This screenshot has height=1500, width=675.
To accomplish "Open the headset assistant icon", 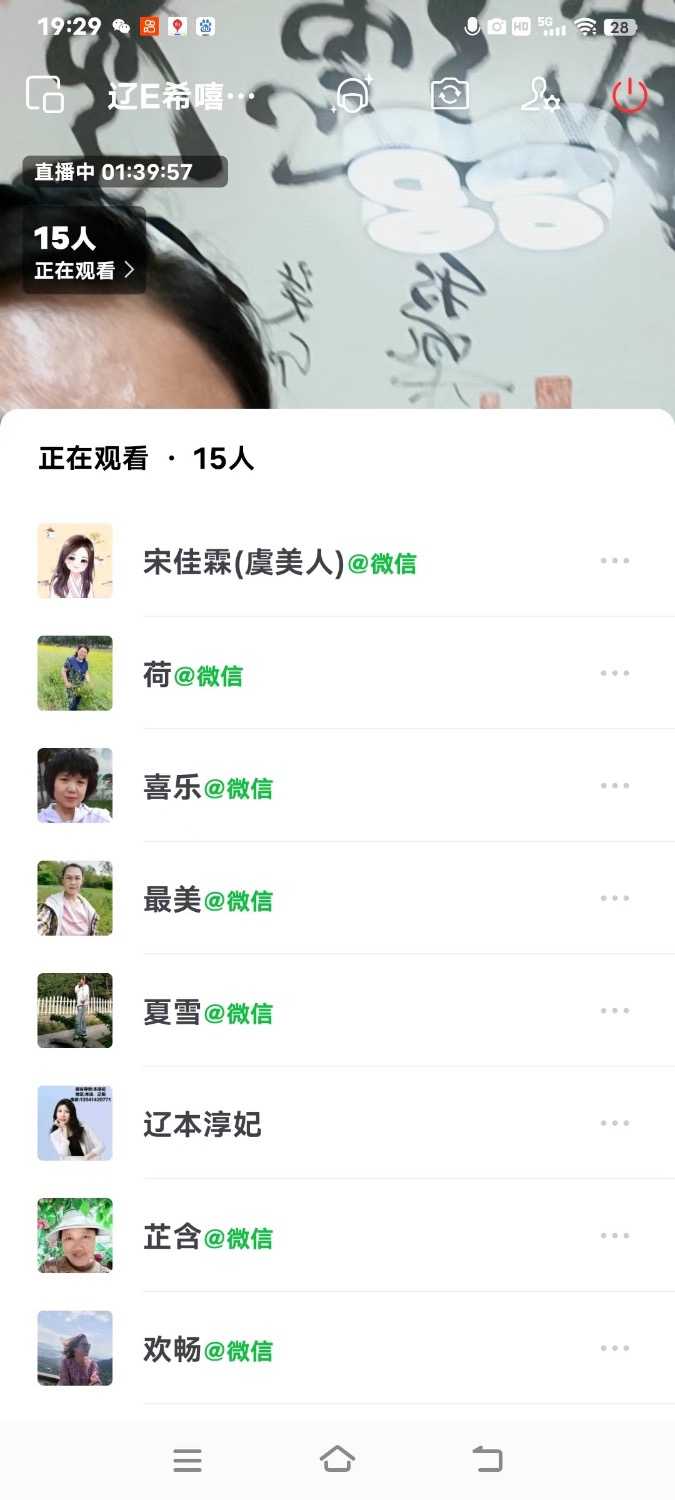I will [352, 95].
